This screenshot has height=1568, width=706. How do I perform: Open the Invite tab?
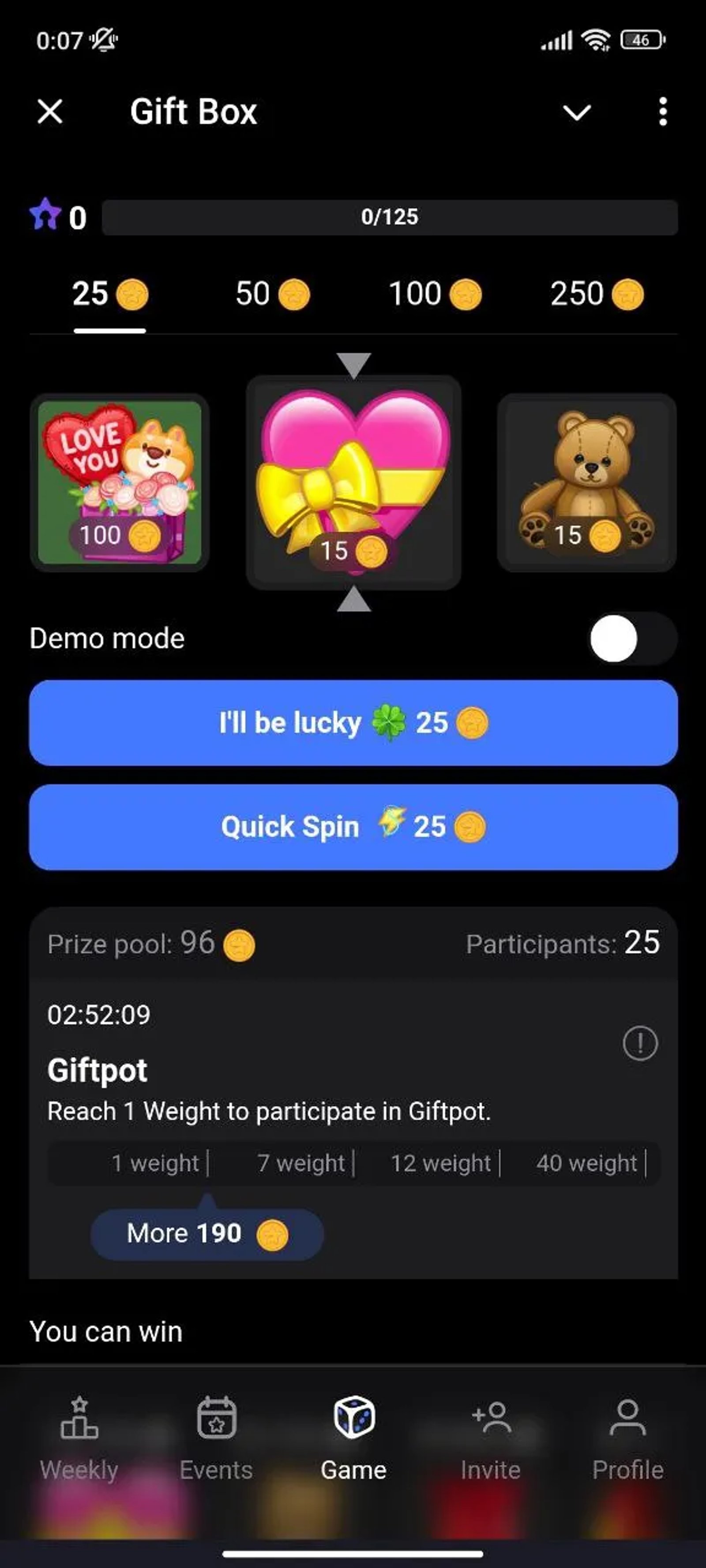(x=490, y=1439)
